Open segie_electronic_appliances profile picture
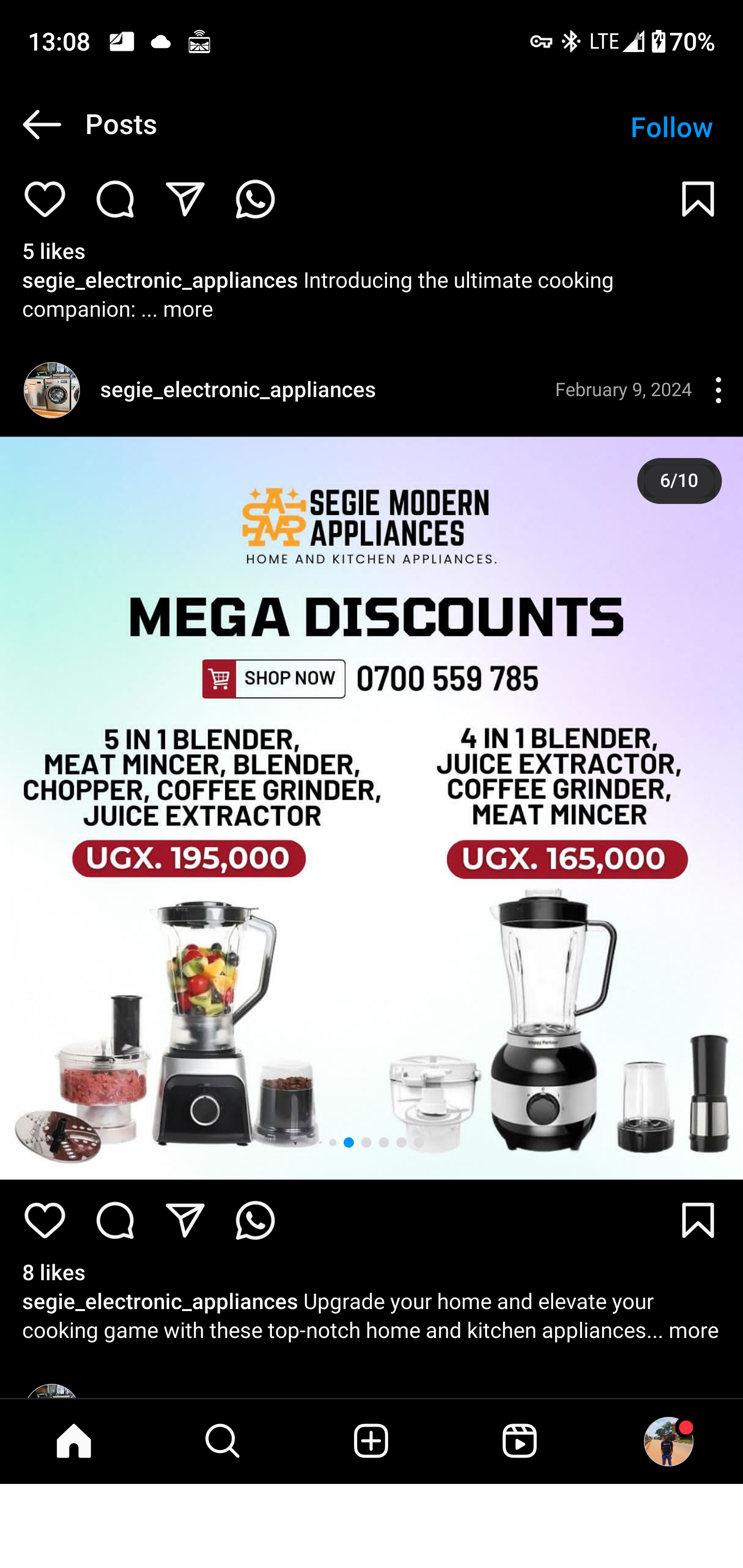Image resolution: width=743 pixels, height=1568 pixels. tap(52, 390)
